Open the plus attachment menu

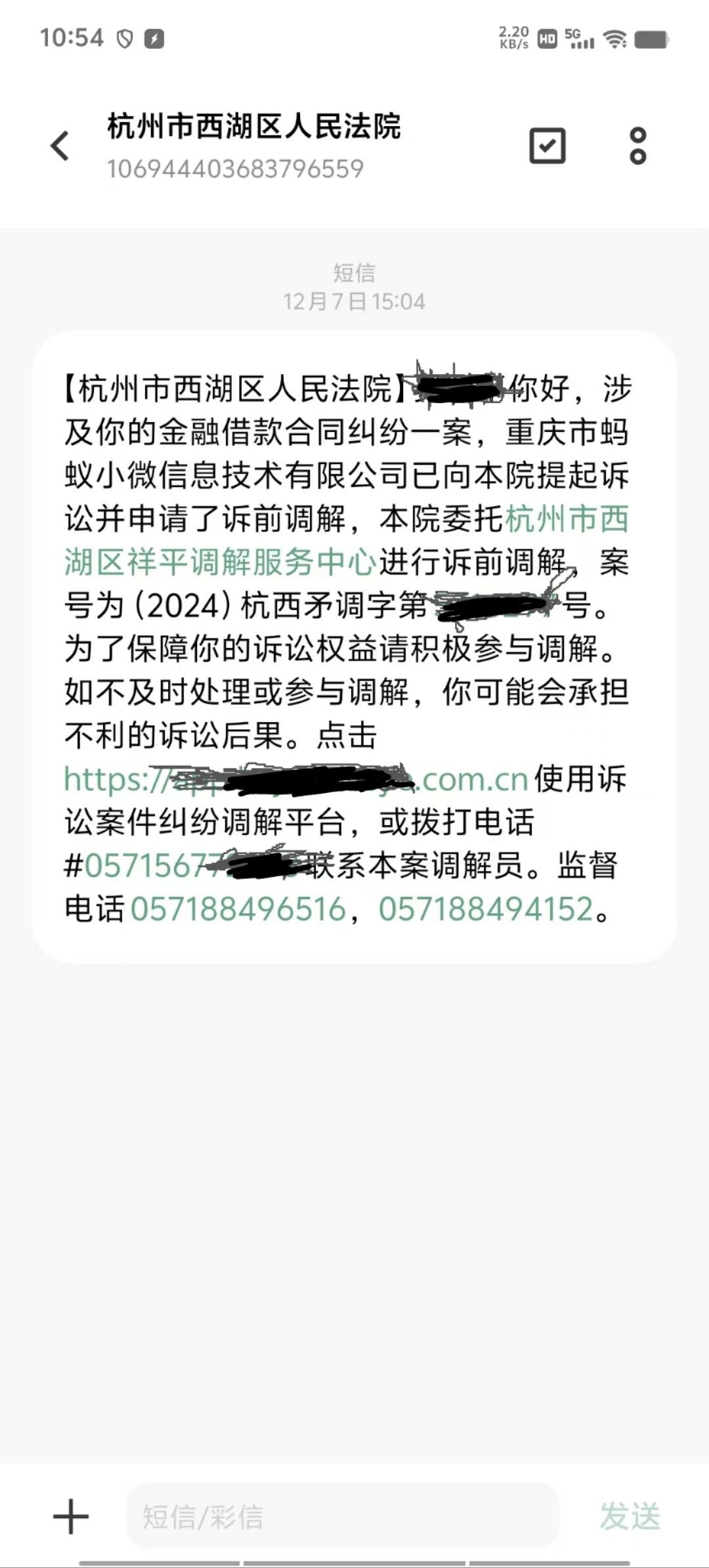[71, 1517]
